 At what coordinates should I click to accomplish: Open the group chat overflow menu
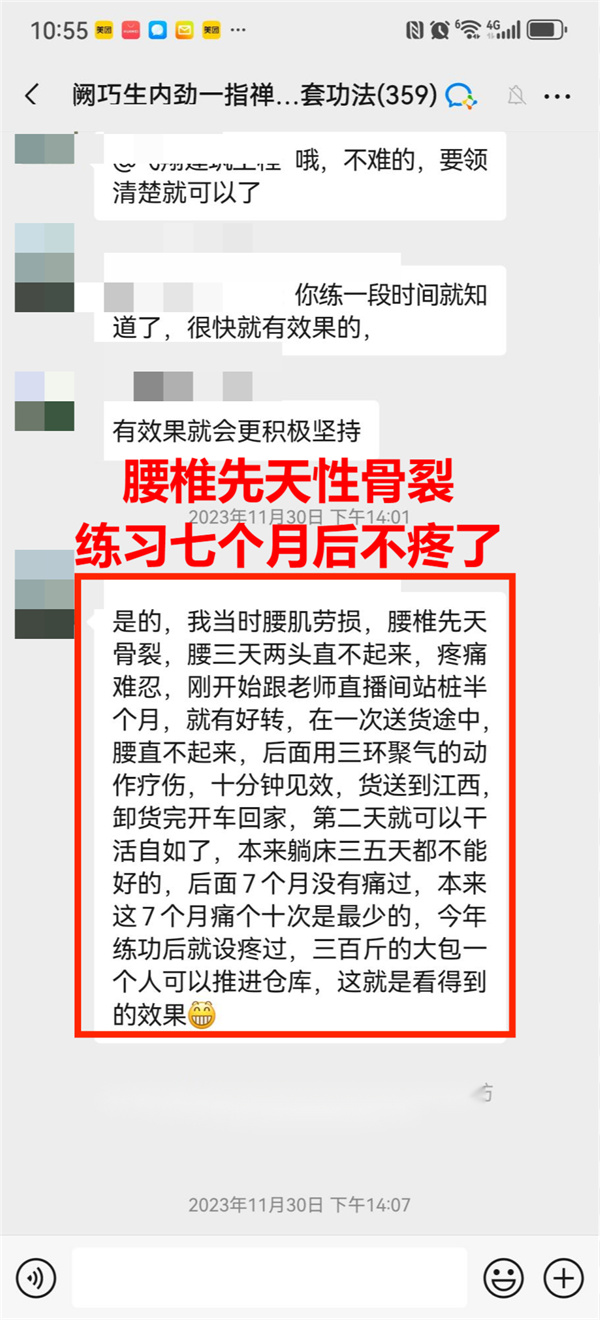pyautogui.click(x=558, y=96)
